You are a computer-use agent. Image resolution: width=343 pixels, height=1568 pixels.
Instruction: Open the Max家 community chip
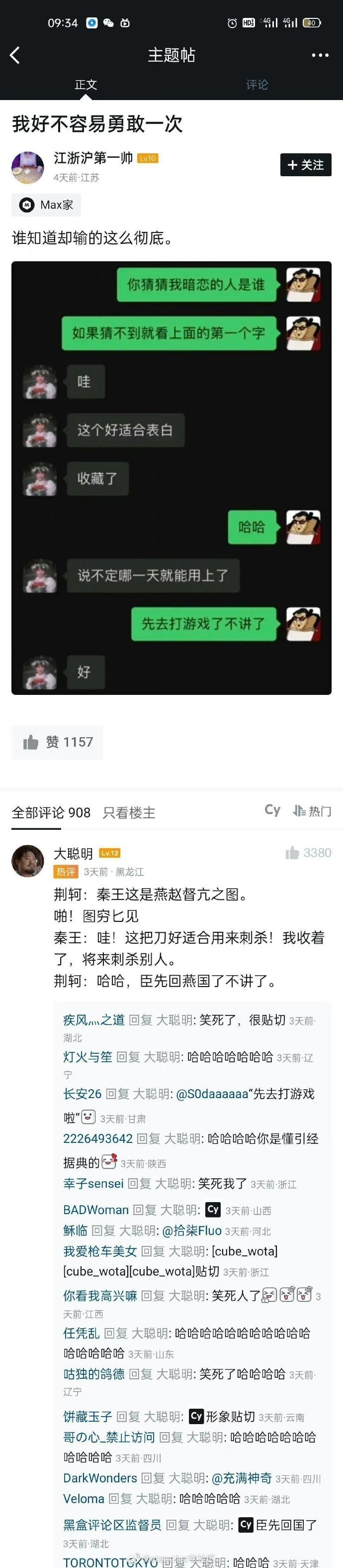46,205
